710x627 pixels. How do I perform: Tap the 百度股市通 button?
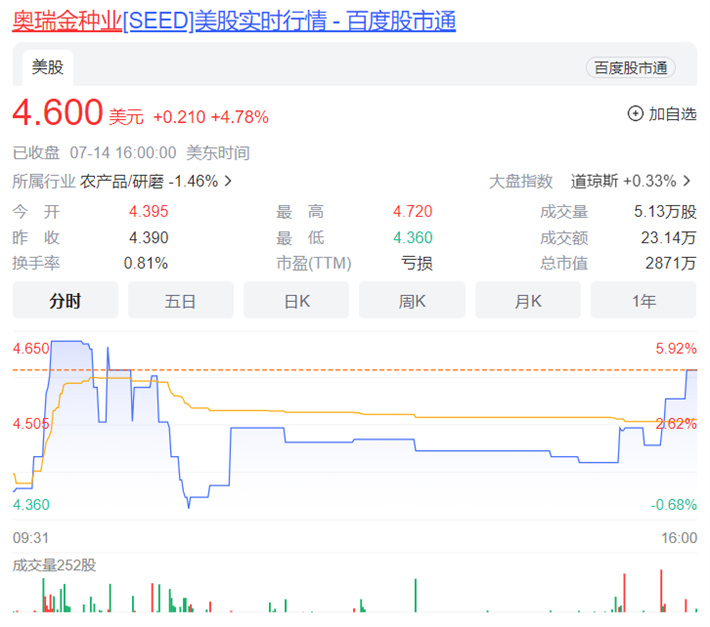(630, 67)
